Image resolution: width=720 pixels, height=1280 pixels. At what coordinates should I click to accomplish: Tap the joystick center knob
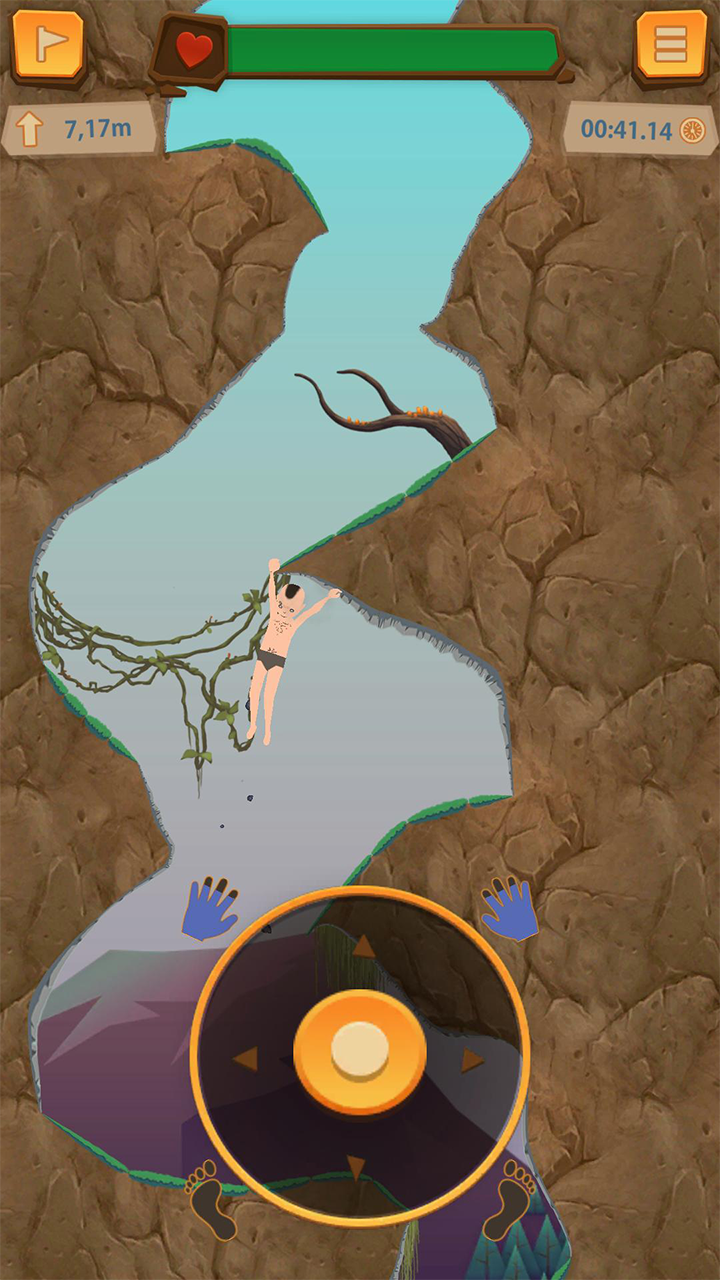click(x=360, y=1052)
